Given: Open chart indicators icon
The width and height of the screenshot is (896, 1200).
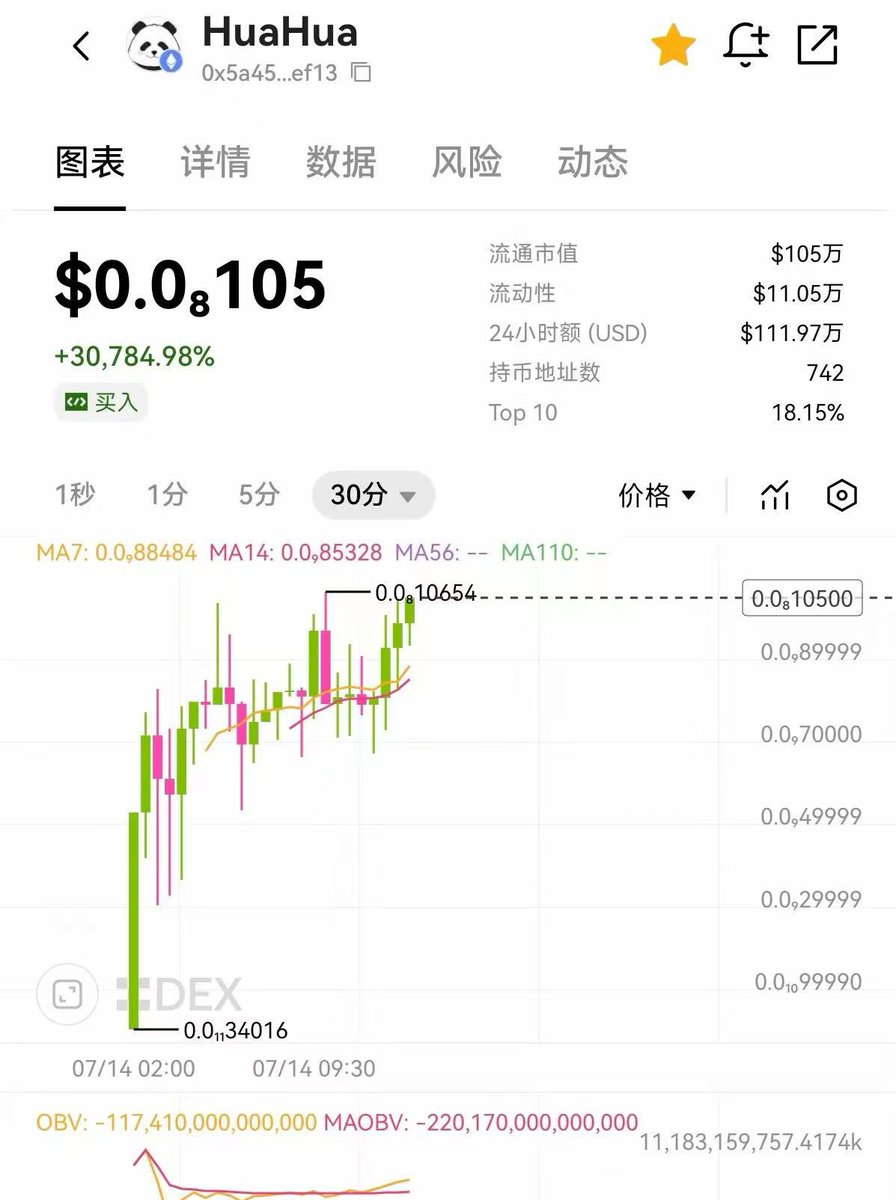Looking at the screenshot, I should (775, 495).
